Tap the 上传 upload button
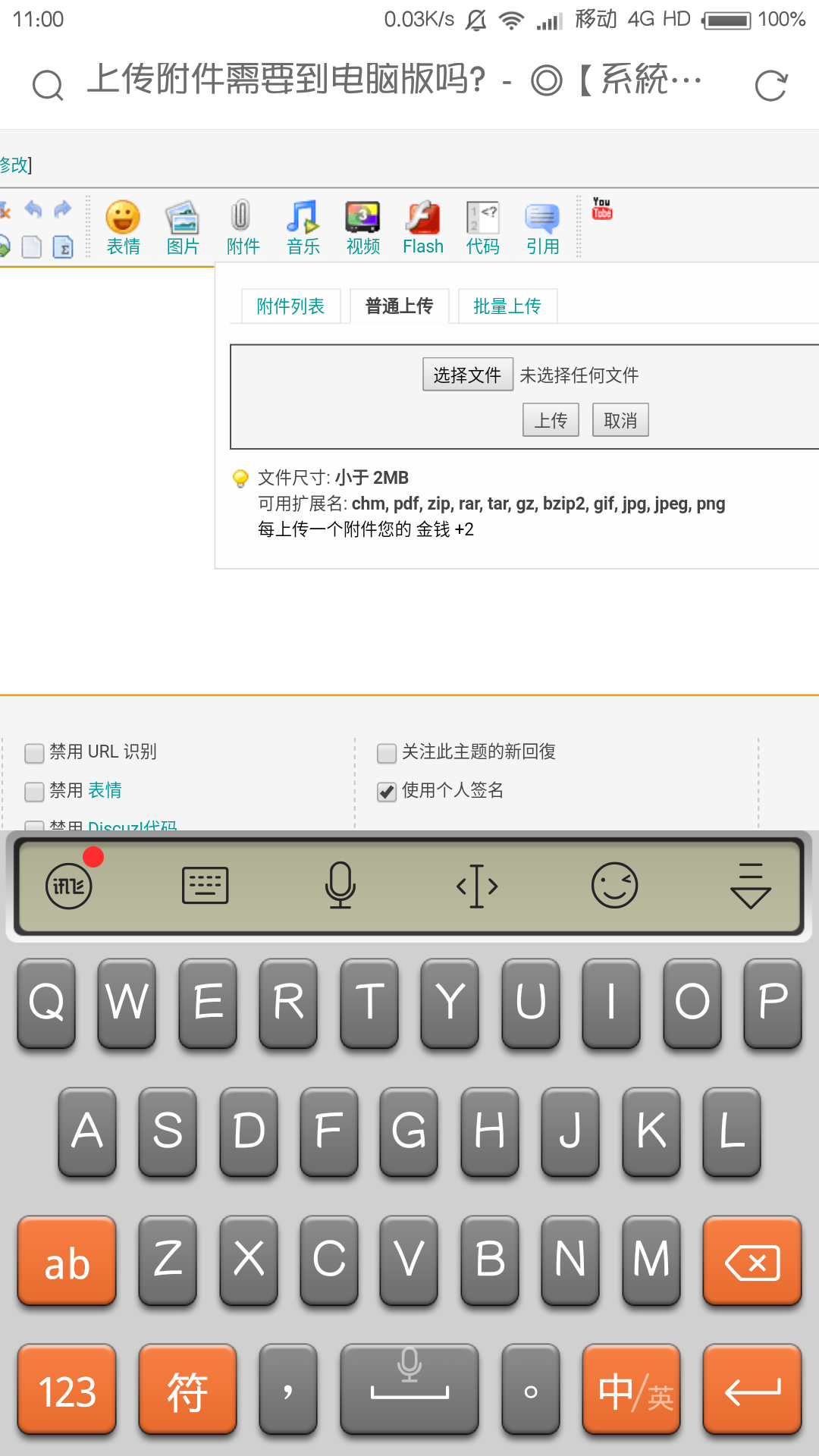This screenshot has height=1456, width=819. tap(551, 420)
